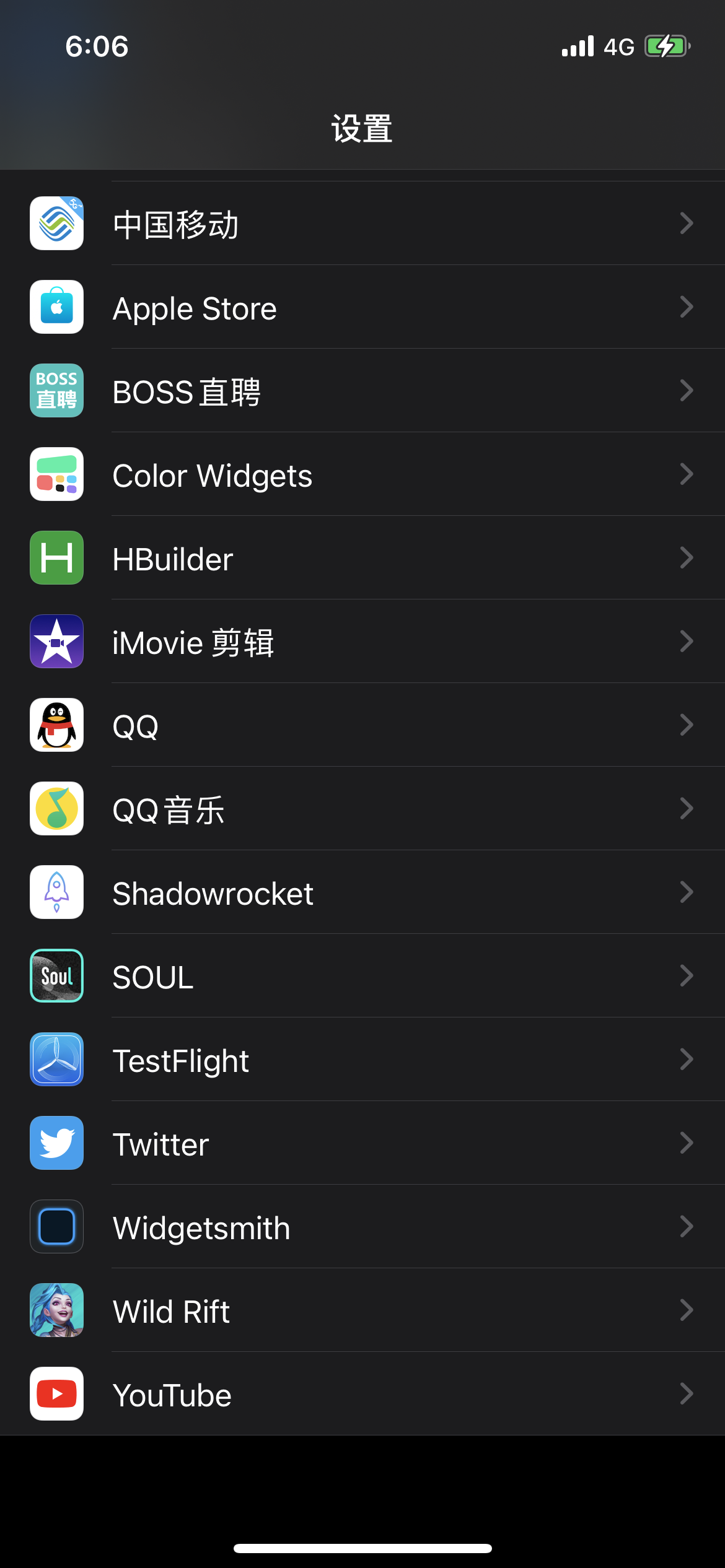Tap the HBuilder row
The width and height of the screenshot is (725, 1568).
click(362, 558)
